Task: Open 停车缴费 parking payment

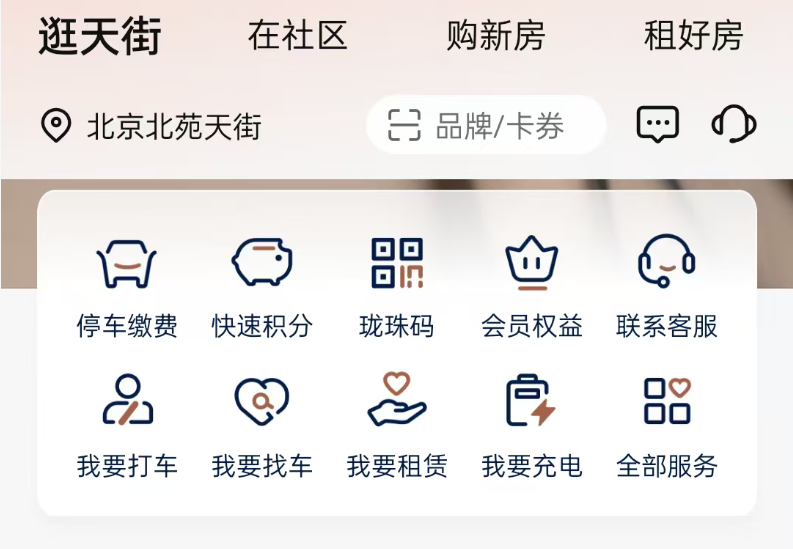Action: click(x=127, y=286)
